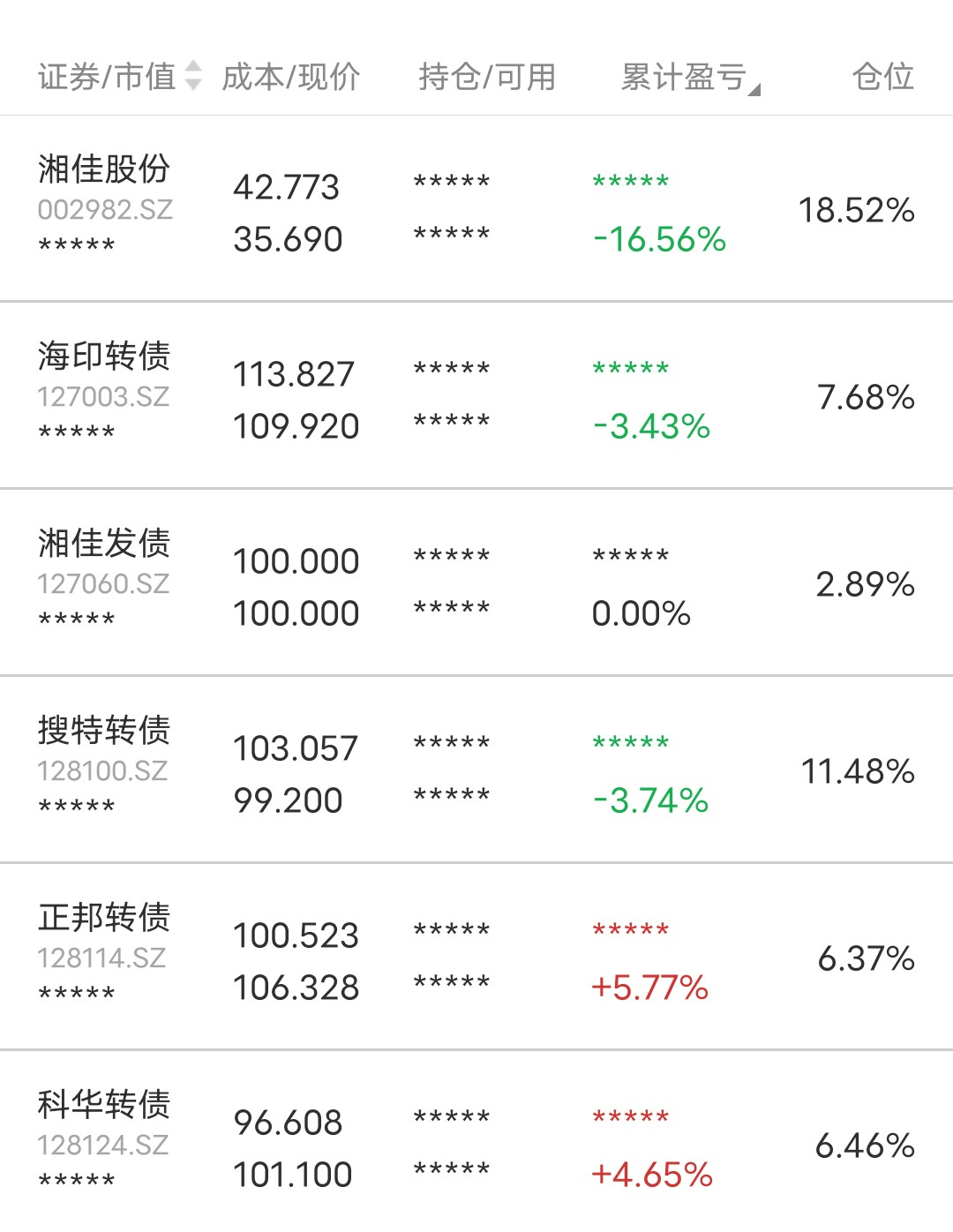
Task: Open the 累计盈亏 column dropdown
Action: pos(690,78)
